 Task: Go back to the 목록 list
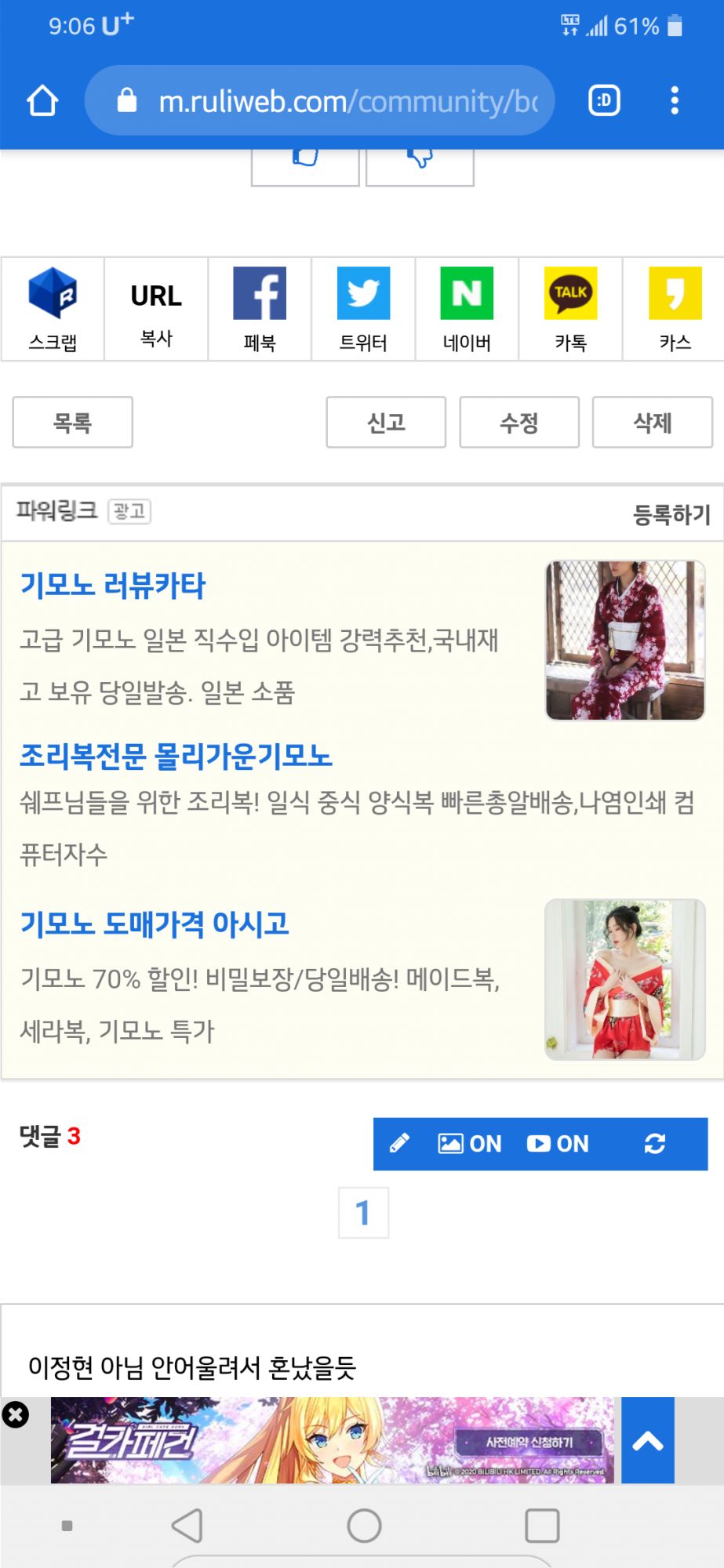(x=72, y=423)
